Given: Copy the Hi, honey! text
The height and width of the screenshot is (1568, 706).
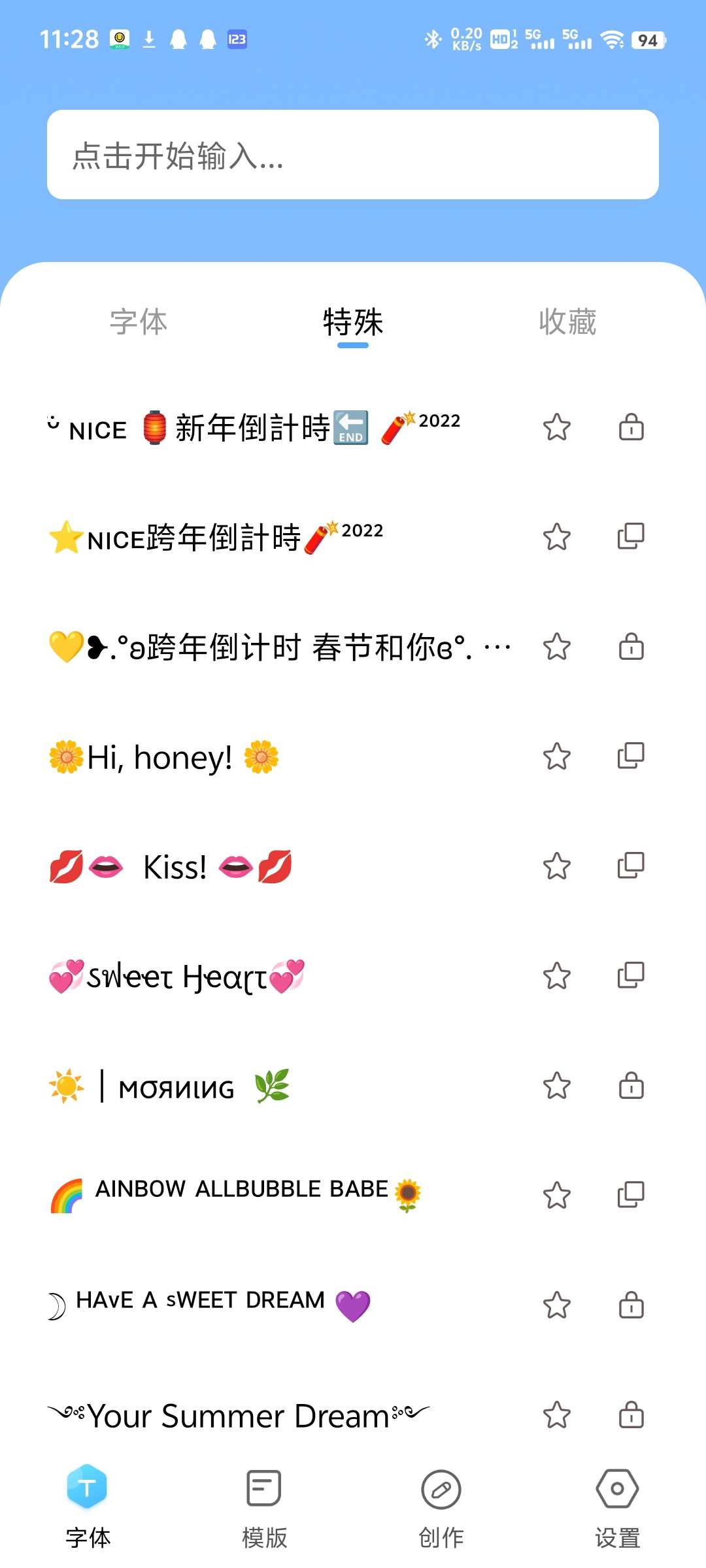Looking at the screenshot, I should [631, 756].
